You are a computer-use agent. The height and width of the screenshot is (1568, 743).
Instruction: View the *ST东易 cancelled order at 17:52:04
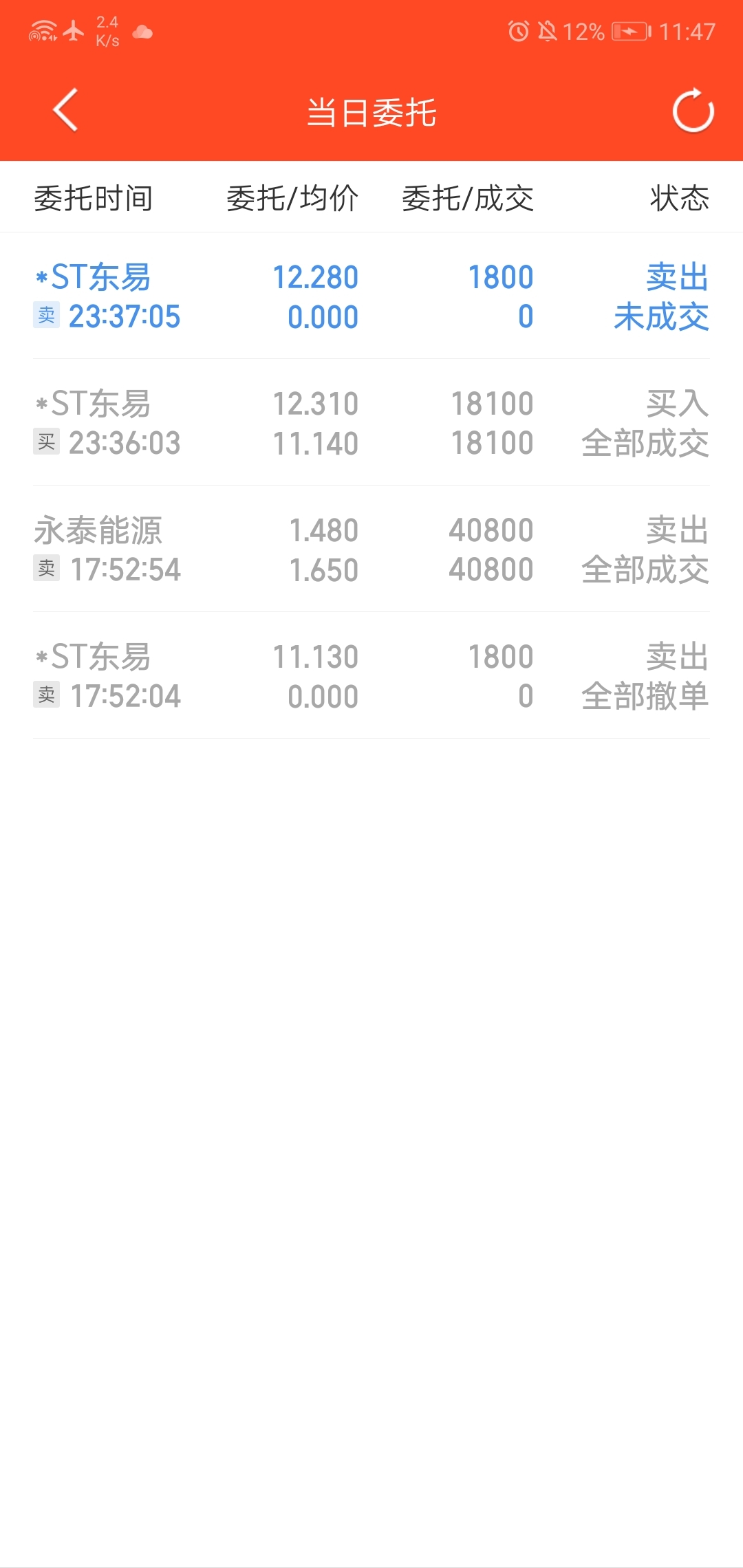coord(371,676)
